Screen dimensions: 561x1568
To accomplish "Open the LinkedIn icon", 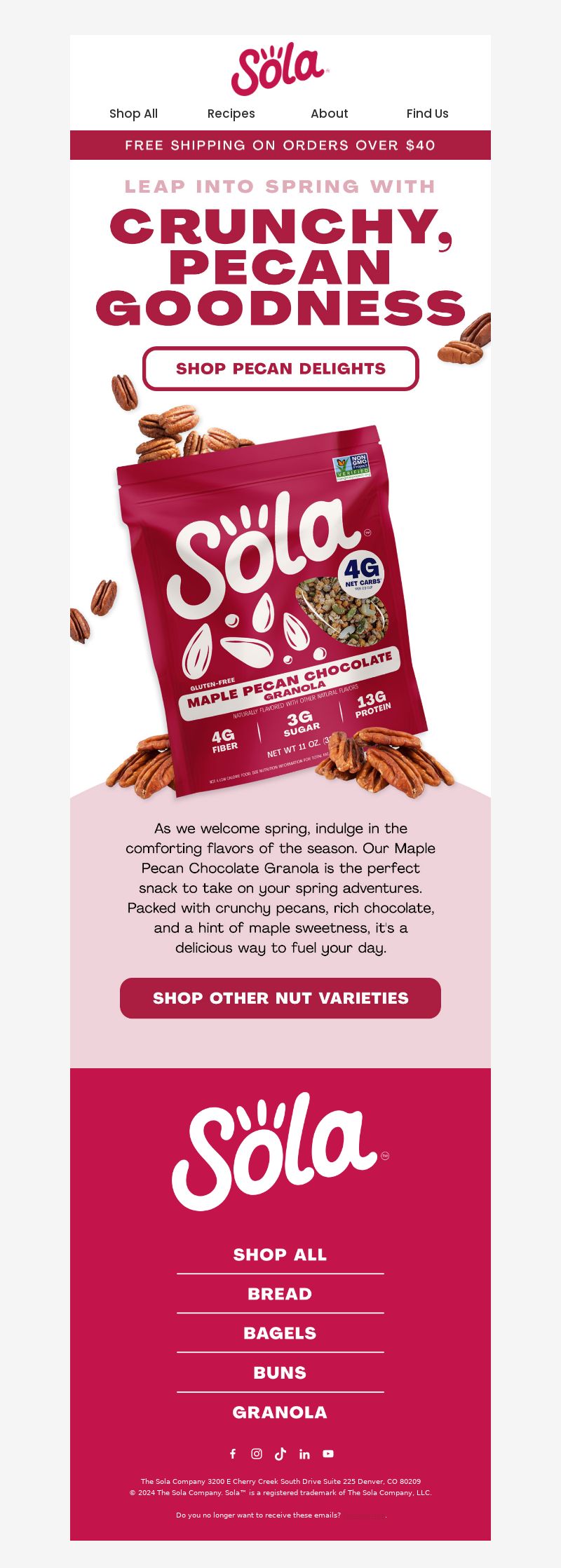I will (304, 1454).
